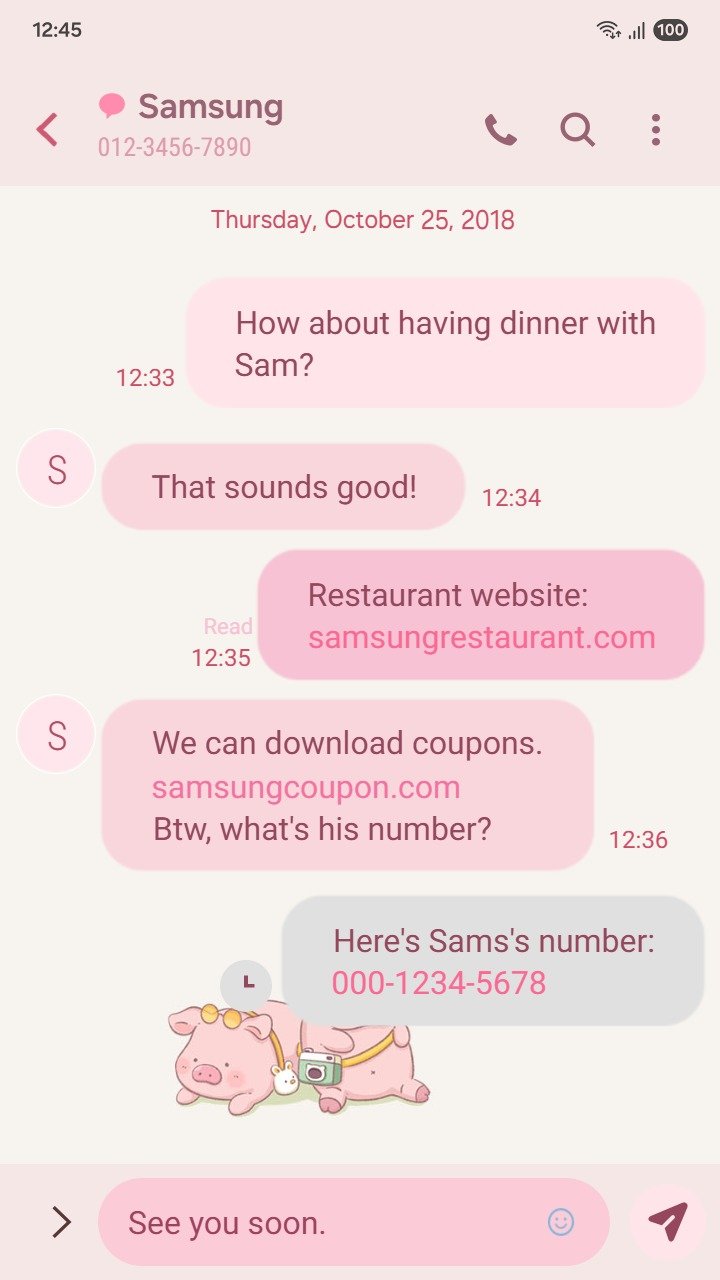Send the message "See you soon."
Viewport: 720px width, 1280px height.
pyautogui.click(x=667, y=1222)
